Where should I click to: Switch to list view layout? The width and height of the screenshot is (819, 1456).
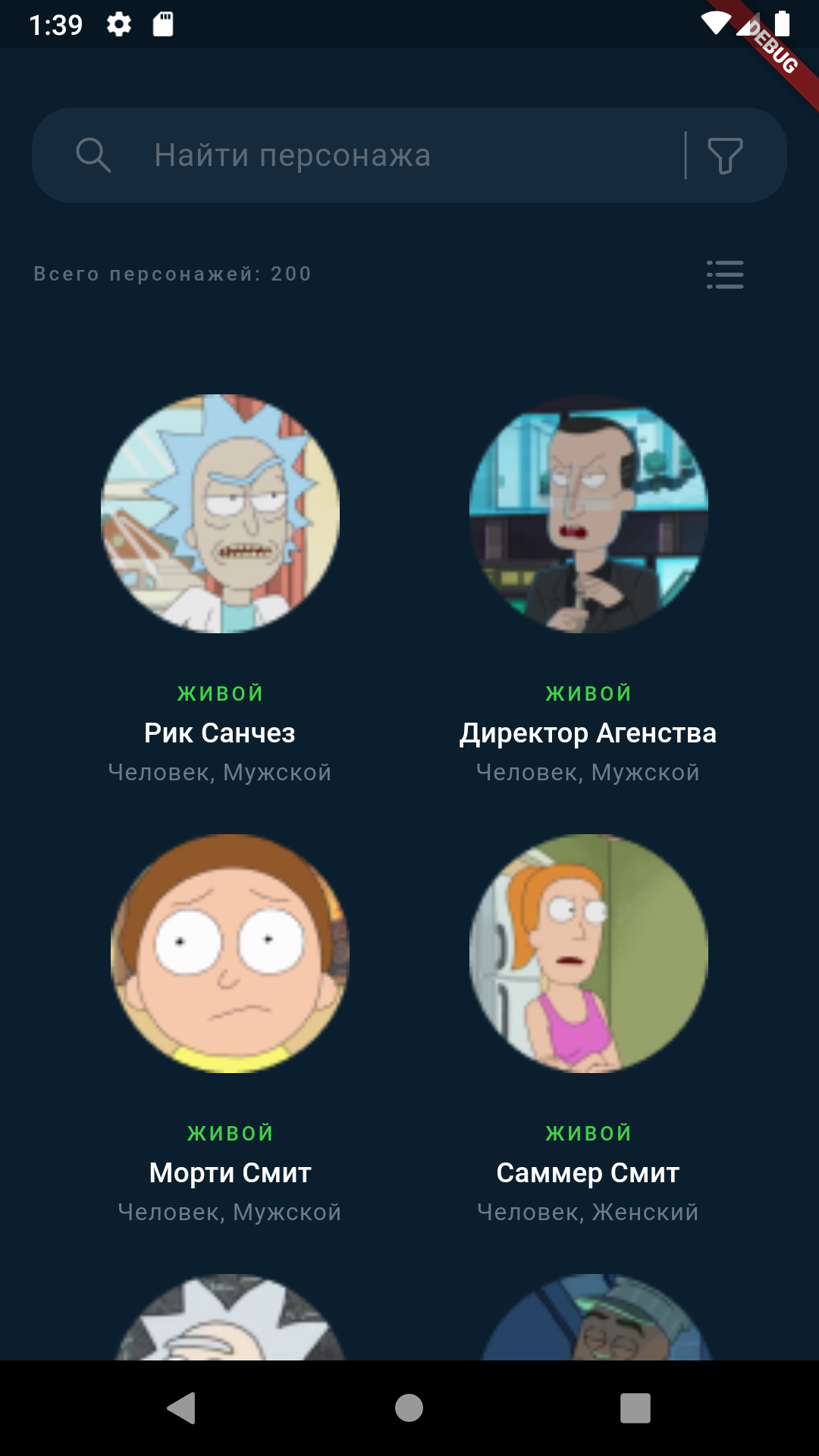pos(723,275)
